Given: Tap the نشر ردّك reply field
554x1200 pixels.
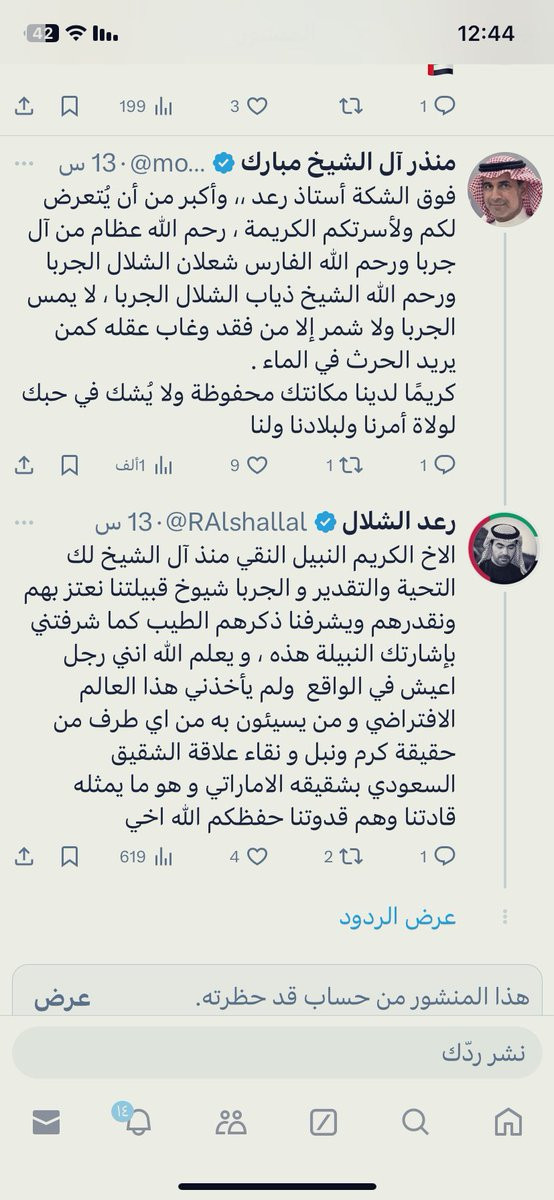Looking at the screenshot, I should 277,1054.
